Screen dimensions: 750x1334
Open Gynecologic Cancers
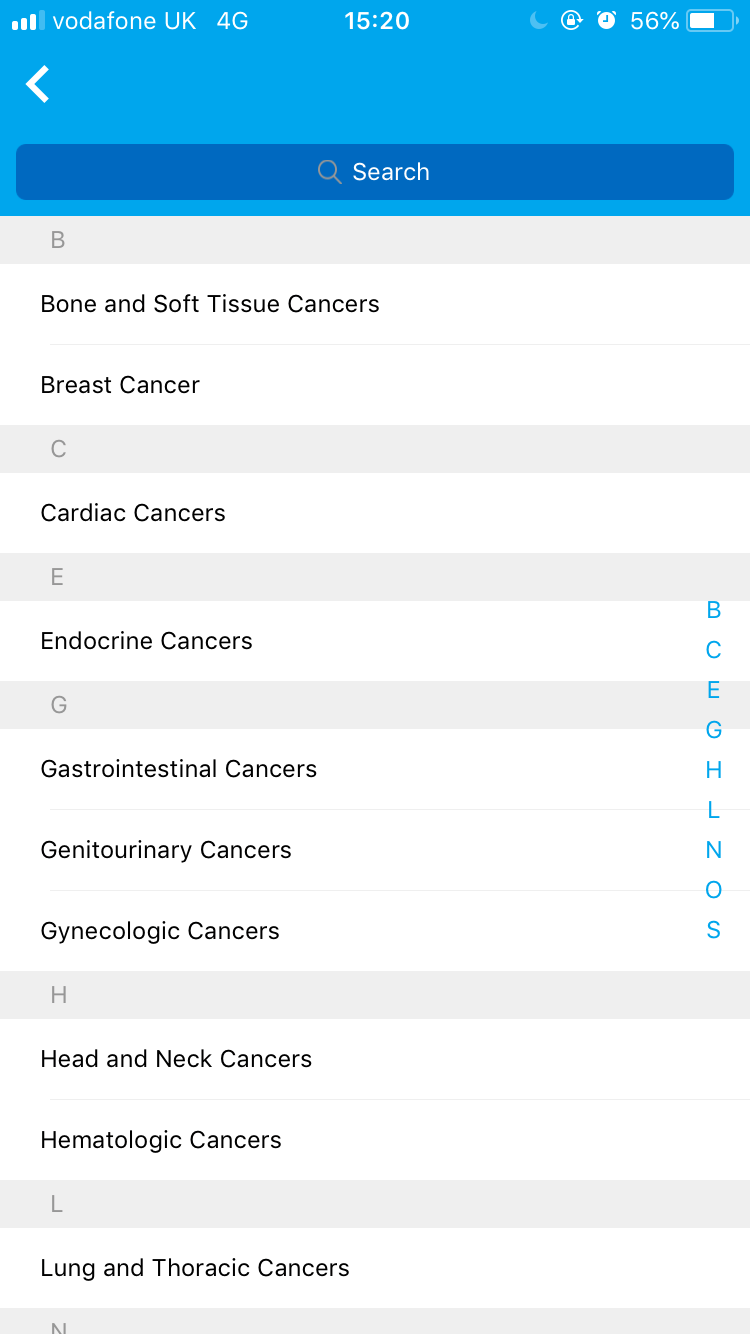pos(160,931)
